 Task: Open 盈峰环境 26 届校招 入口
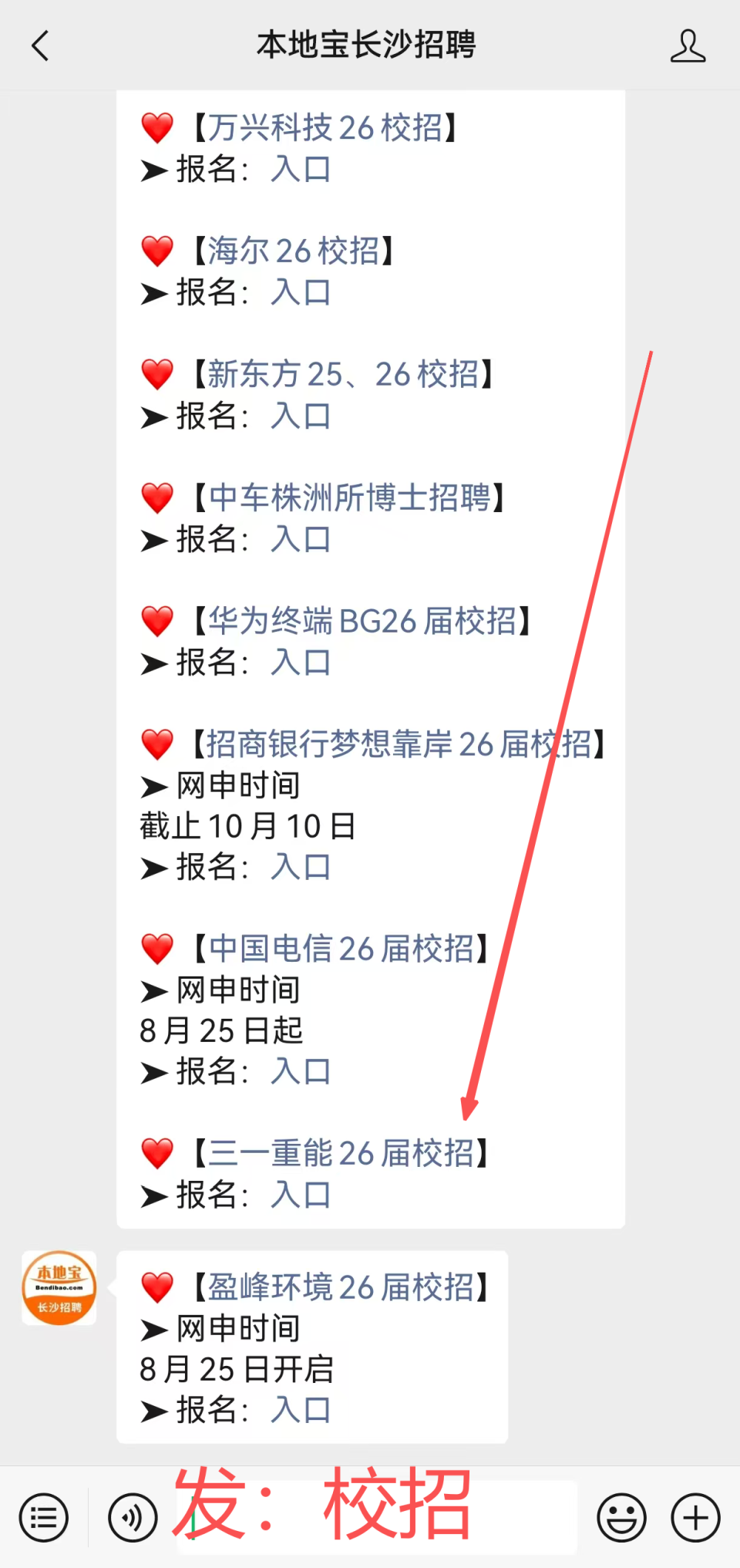(x=301, y=1411)
